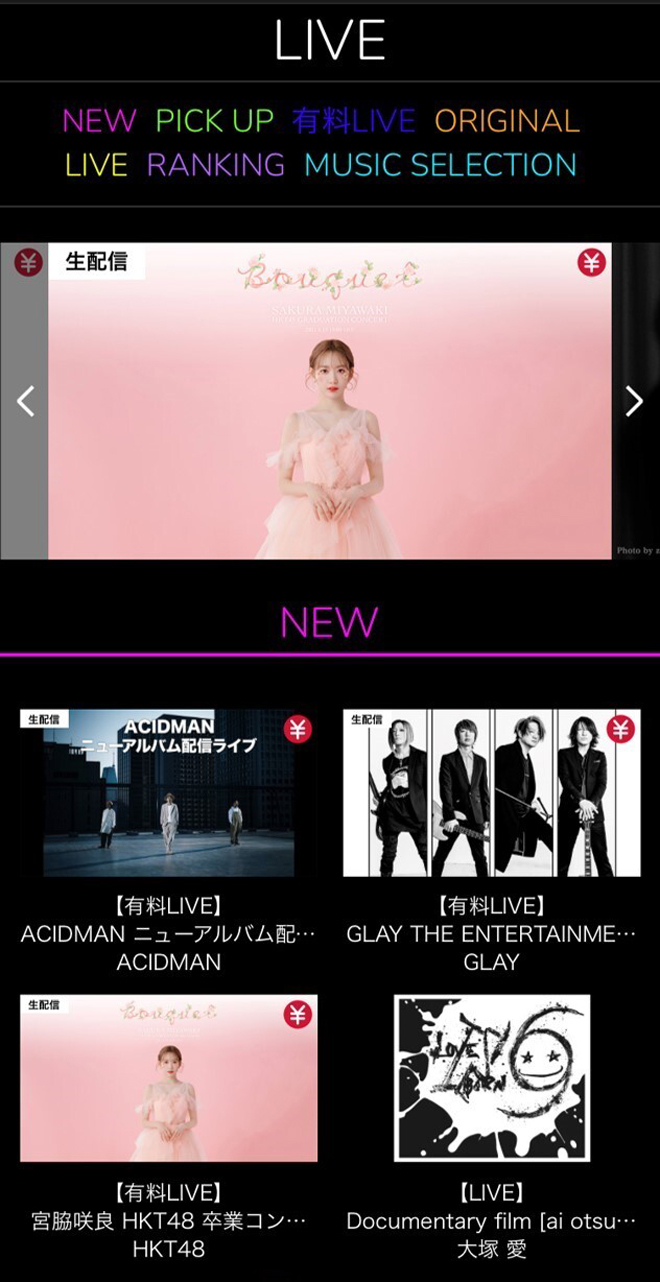Open the yellow LIVE category link
Image resolution: width=660 pixels, height=1282 pixels.
(96, 165)
